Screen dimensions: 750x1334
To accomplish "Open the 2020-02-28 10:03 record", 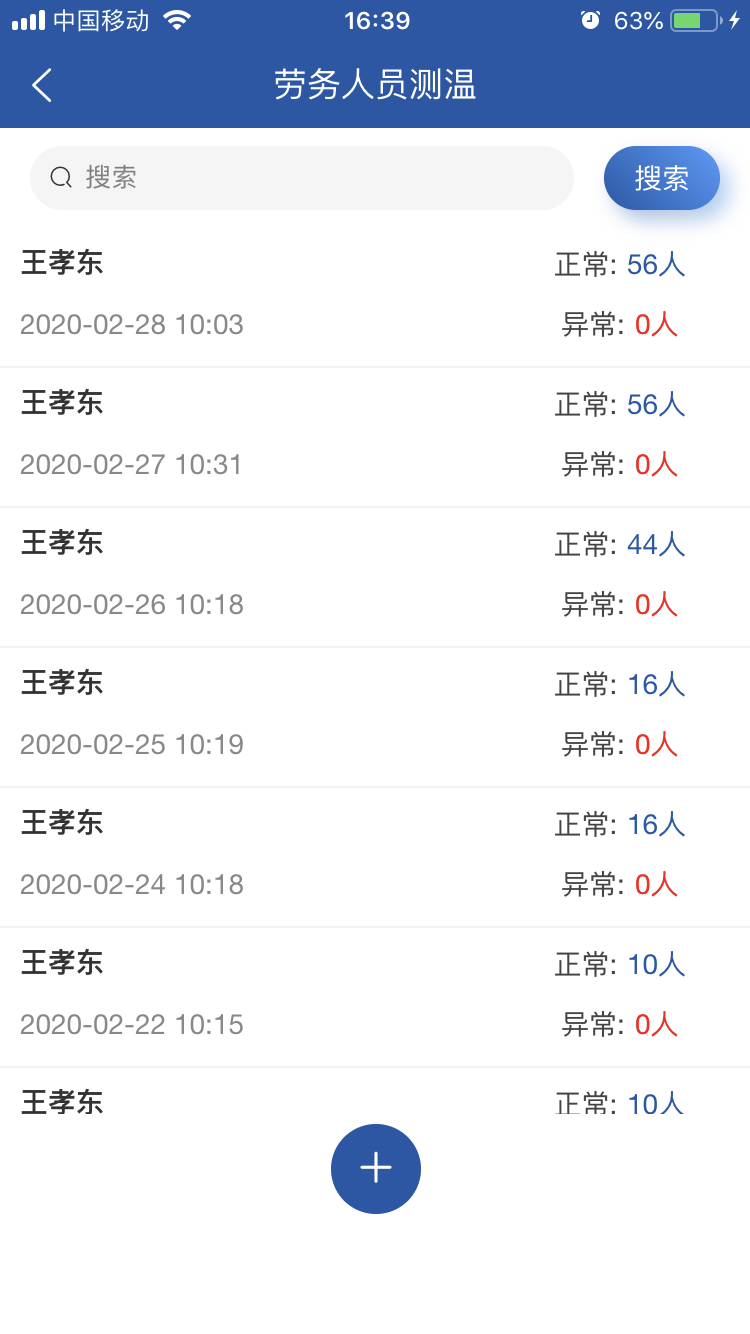I will coord(374,296).
